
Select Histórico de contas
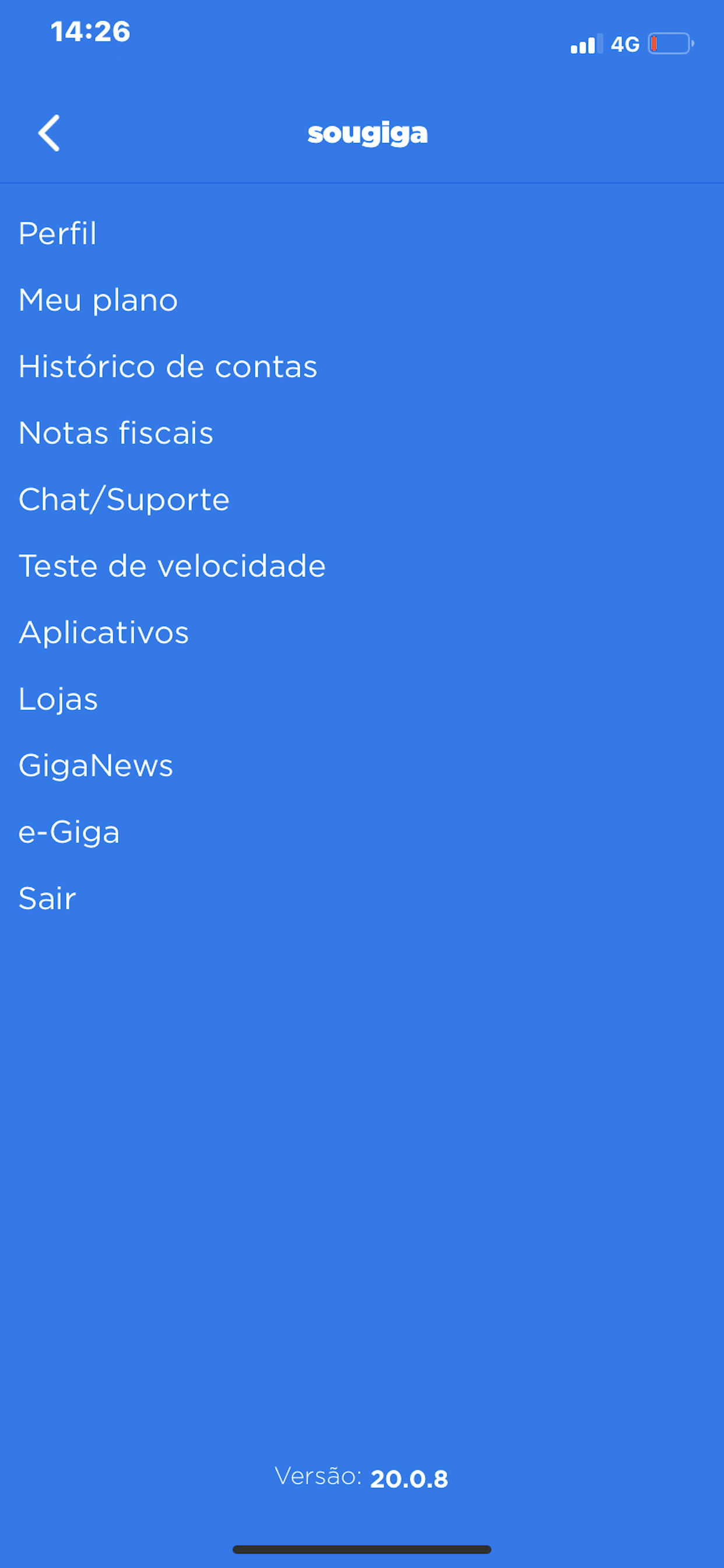(167, 366)
